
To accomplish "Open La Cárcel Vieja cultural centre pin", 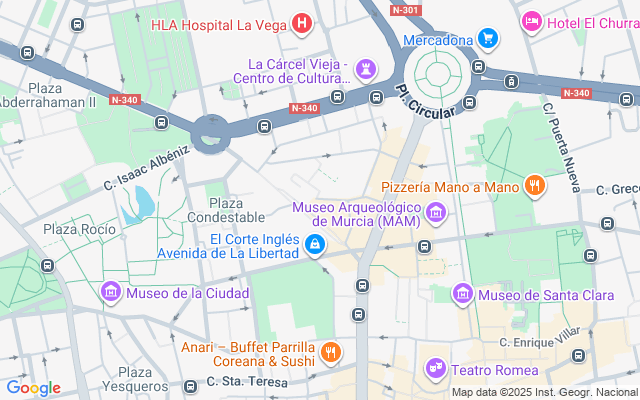I will click(367, 68).
